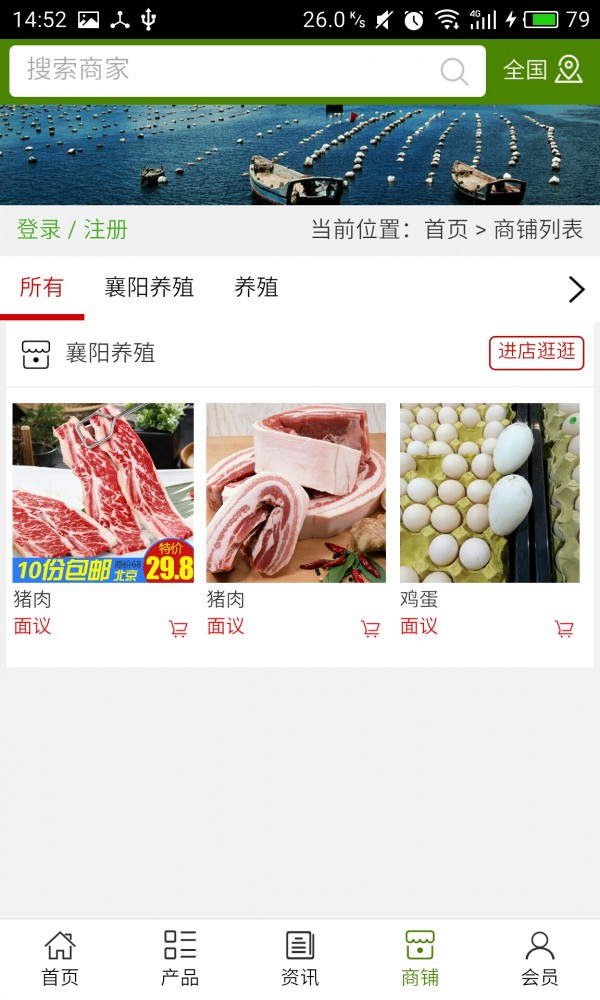Switch to the 养殖 category tab
Screen dimensions: 600x1000
click(x=256, y=288)
